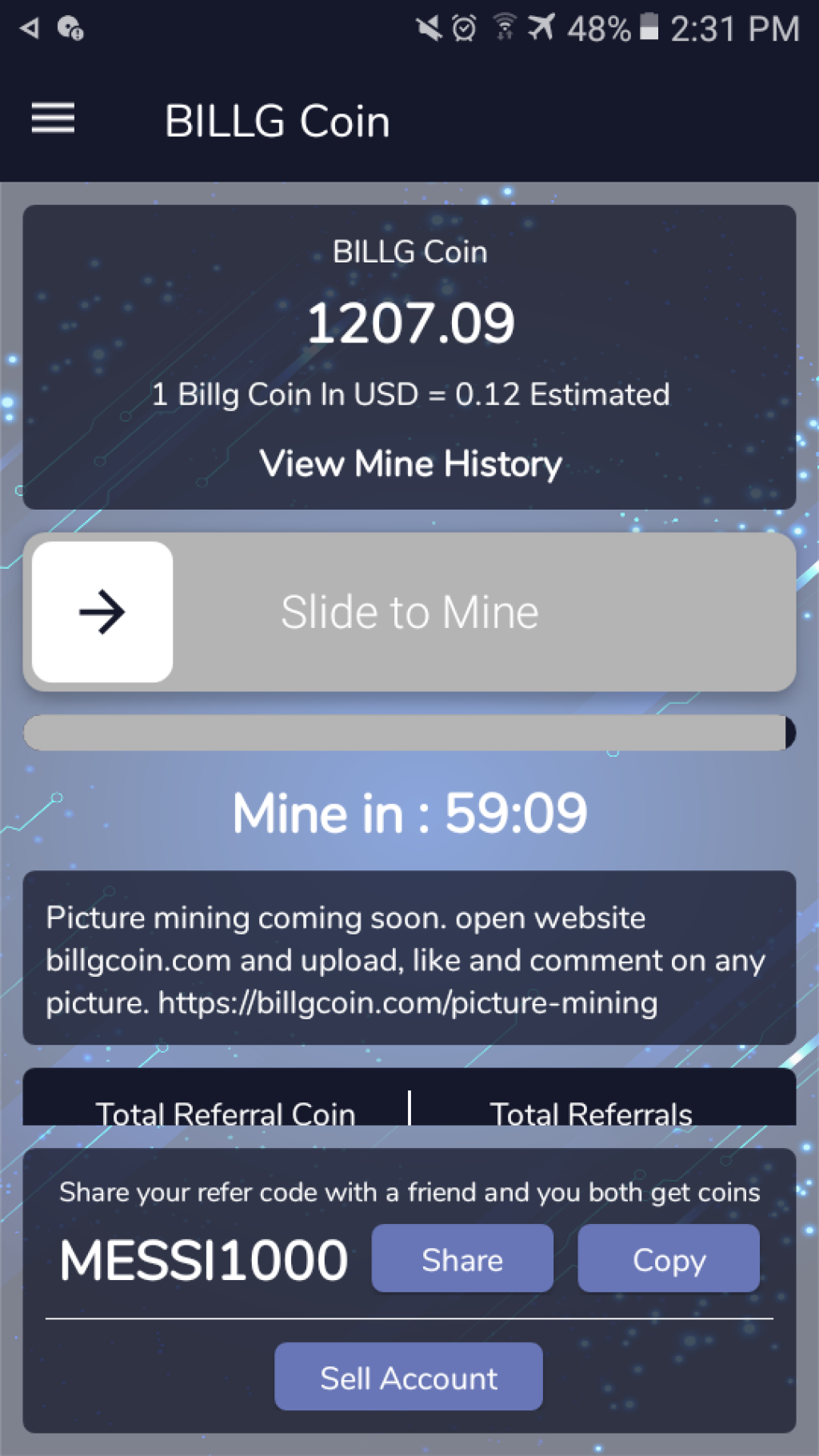Copy the referral code
Screen dimensions: 819x1456
669,1259
